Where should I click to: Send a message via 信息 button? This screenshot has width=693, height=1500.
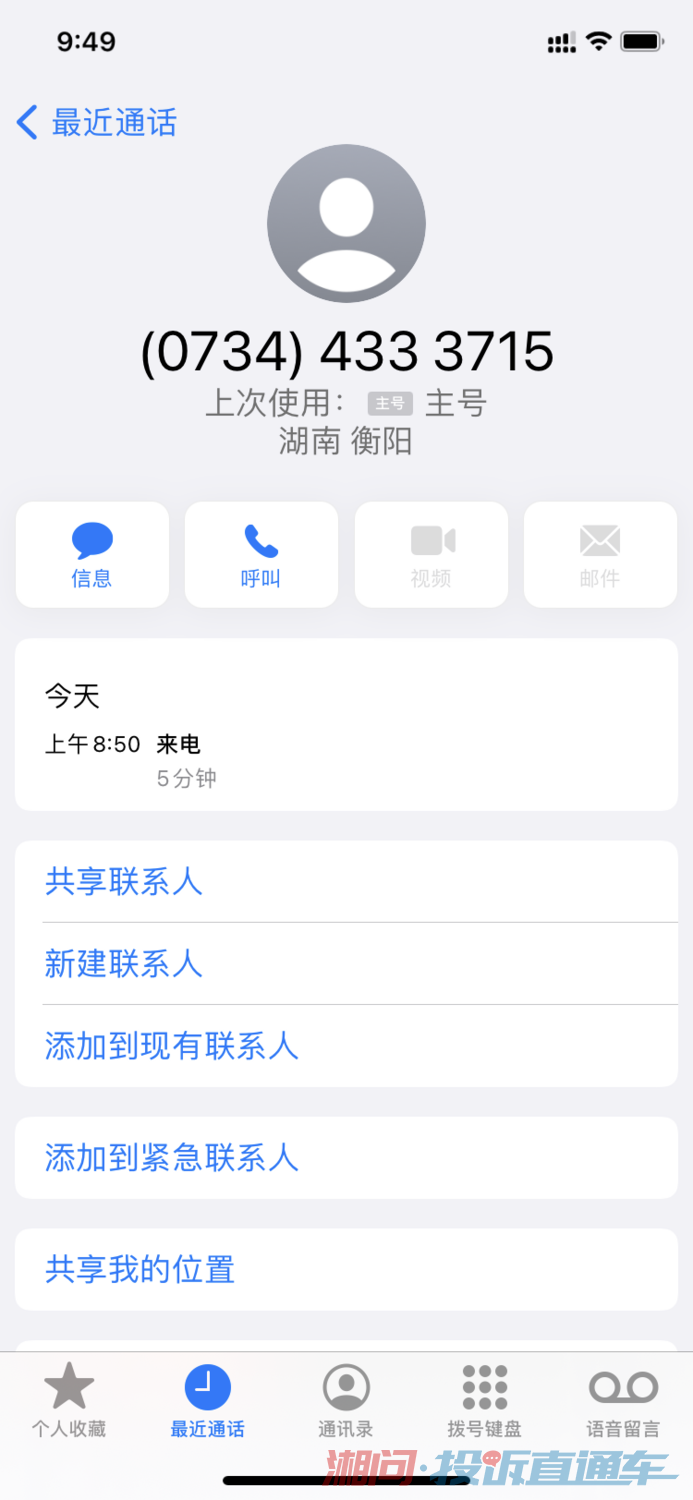pyautogui.click(x=92, y=555)
